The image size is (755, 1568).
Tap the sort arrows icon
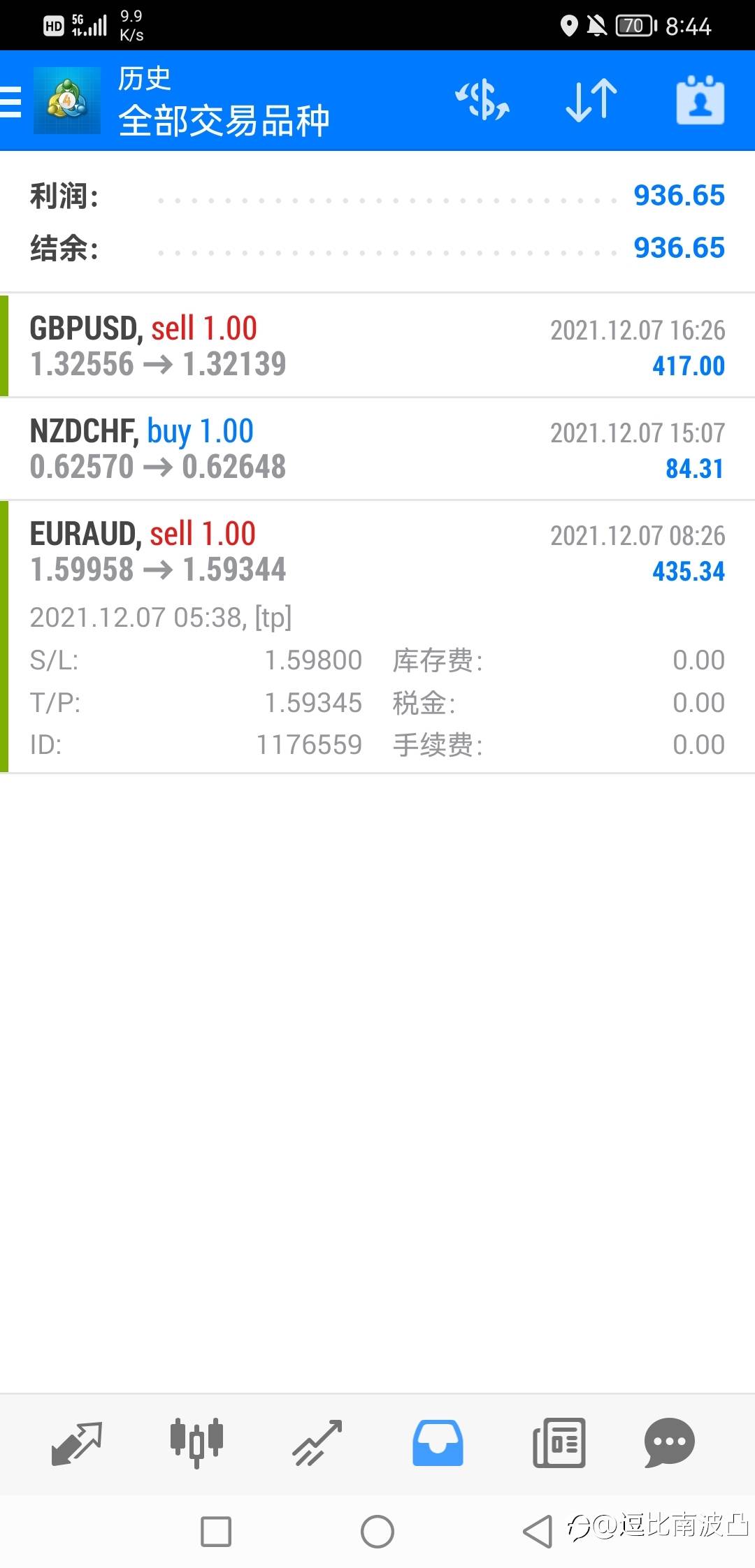(591, 101)
